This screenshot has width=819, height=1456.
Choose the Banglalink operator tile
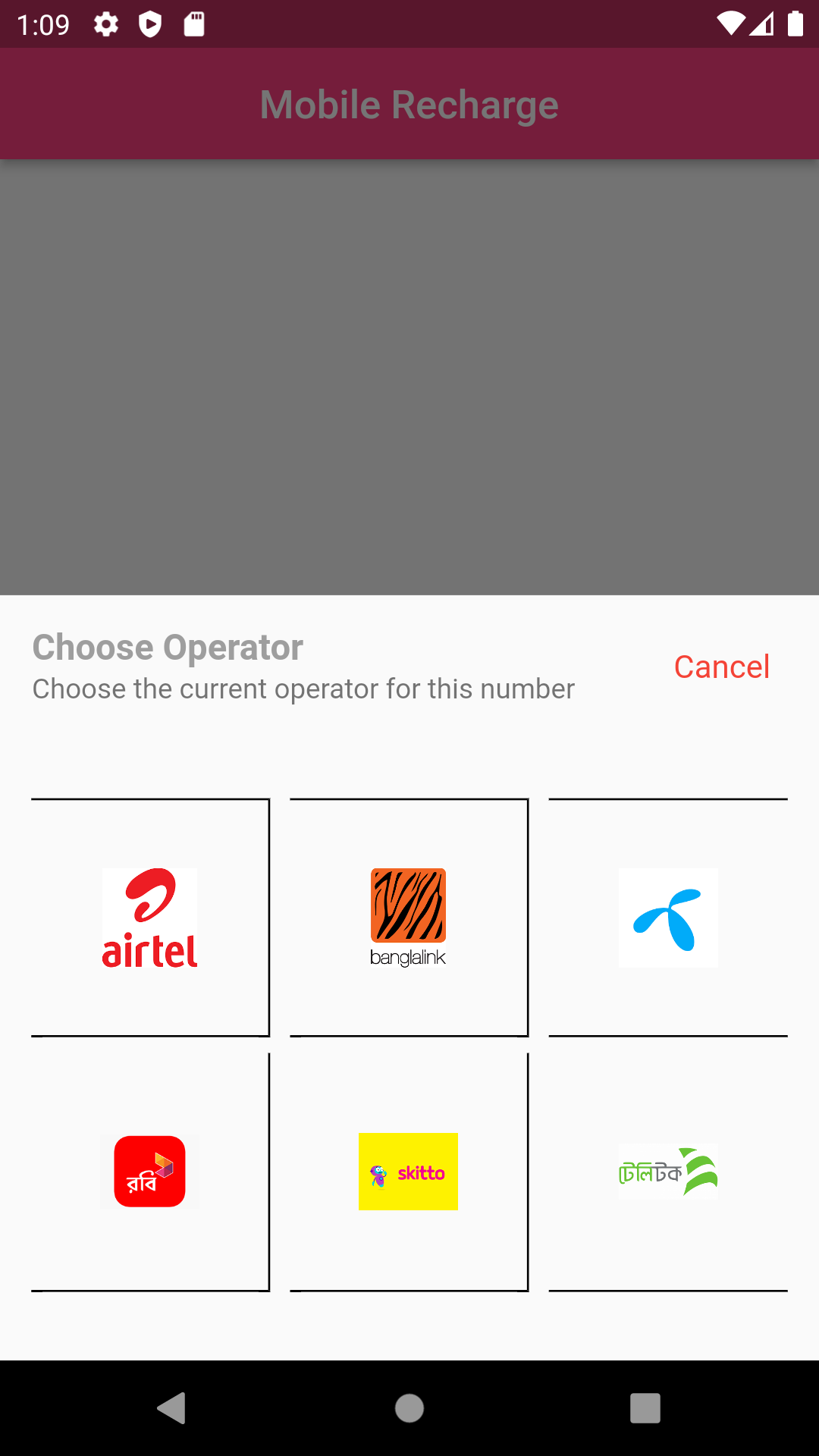(x=409, y=918)
